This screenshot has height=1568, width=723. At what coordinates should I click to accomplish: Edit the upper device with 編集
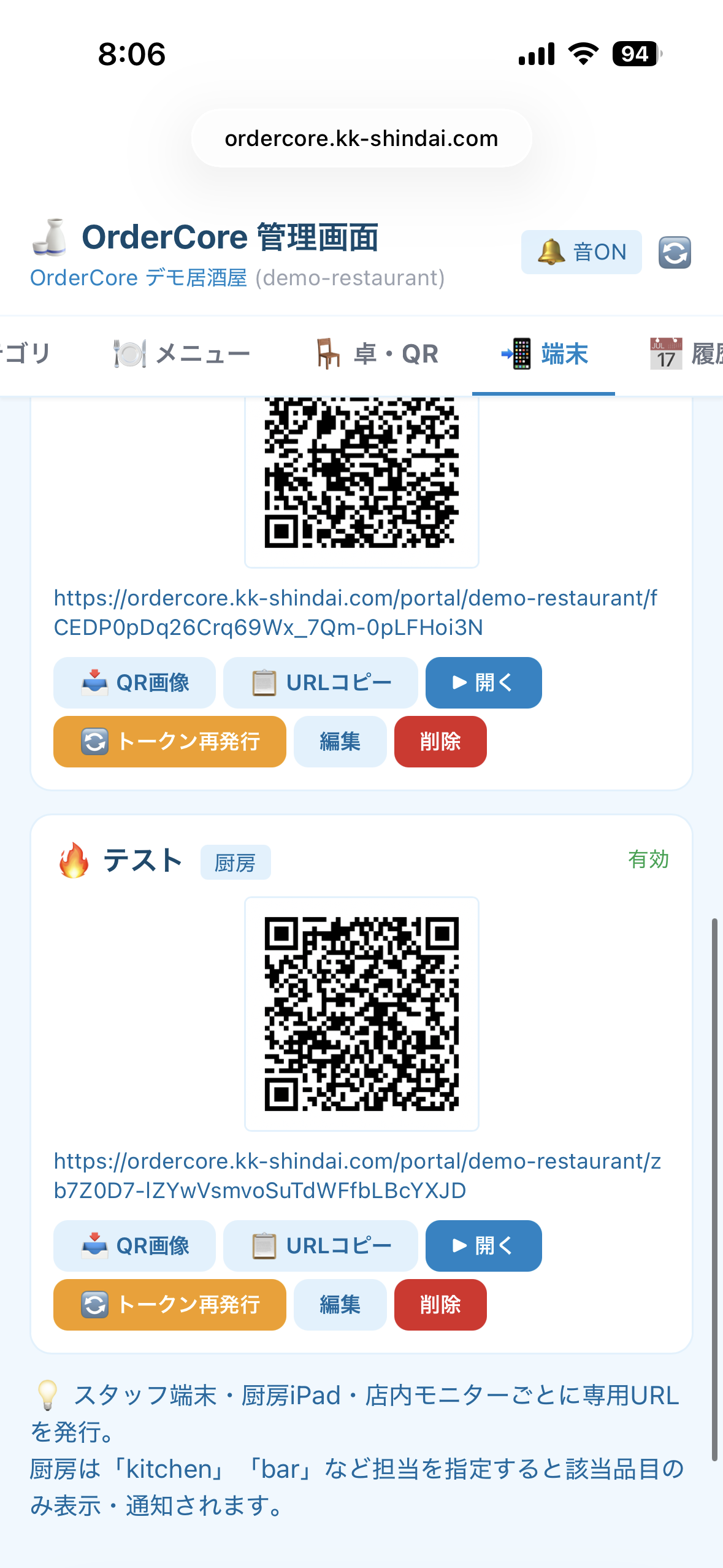coord(340,742)
